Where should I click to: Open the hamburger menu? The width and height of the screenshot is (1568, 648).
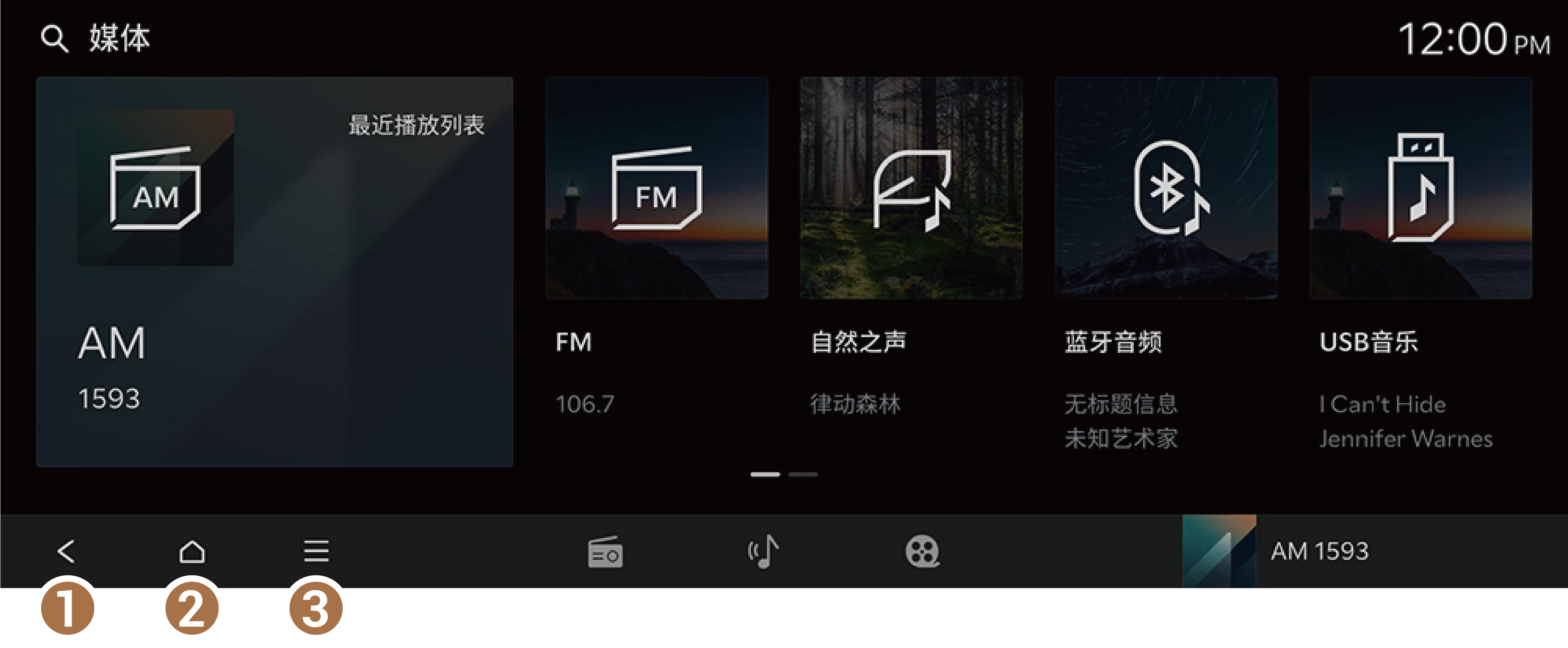pos(316,551)
